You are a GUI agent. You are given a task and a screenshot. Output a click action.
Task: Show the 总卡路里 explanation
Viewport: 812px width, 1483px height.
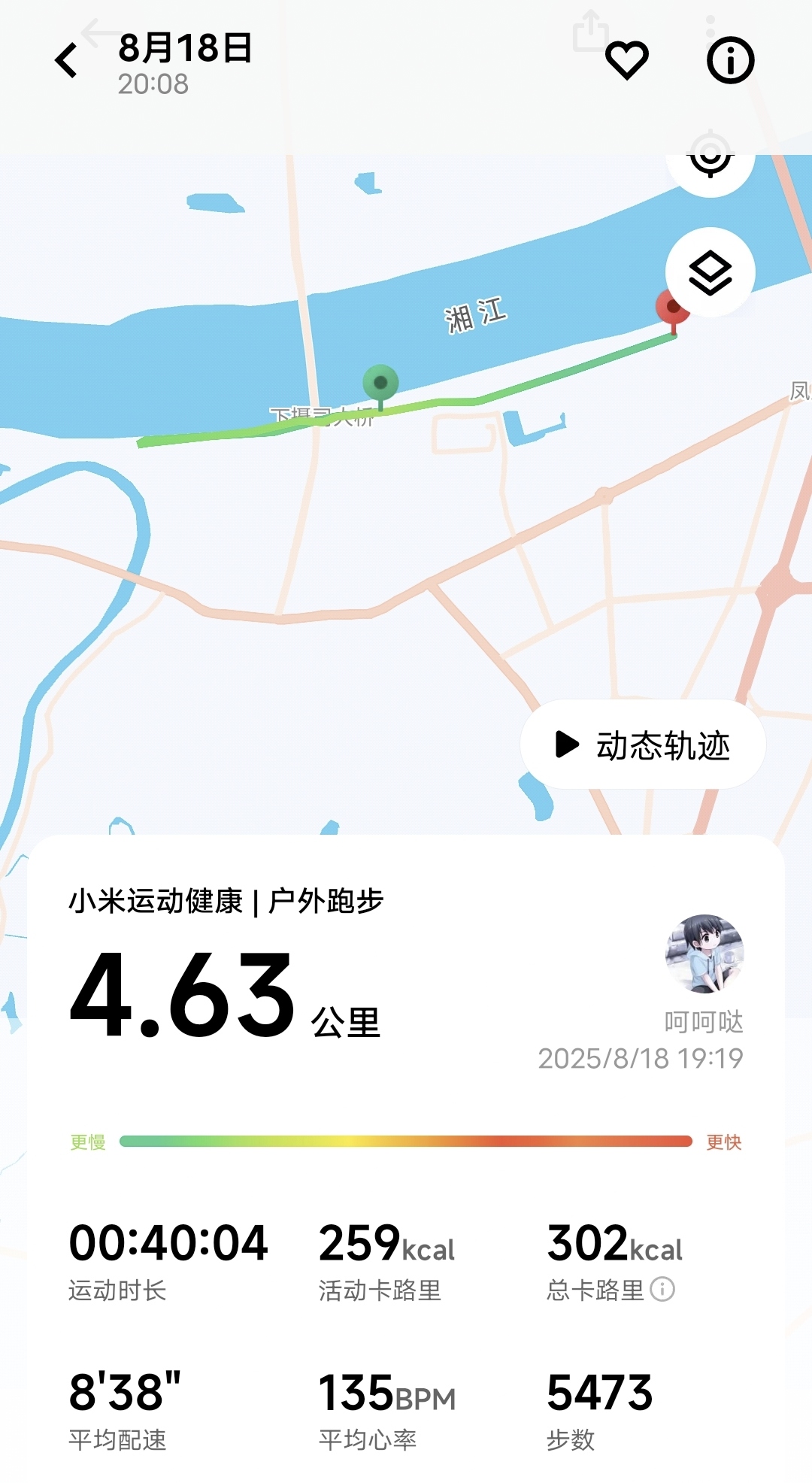[662, 1289]
